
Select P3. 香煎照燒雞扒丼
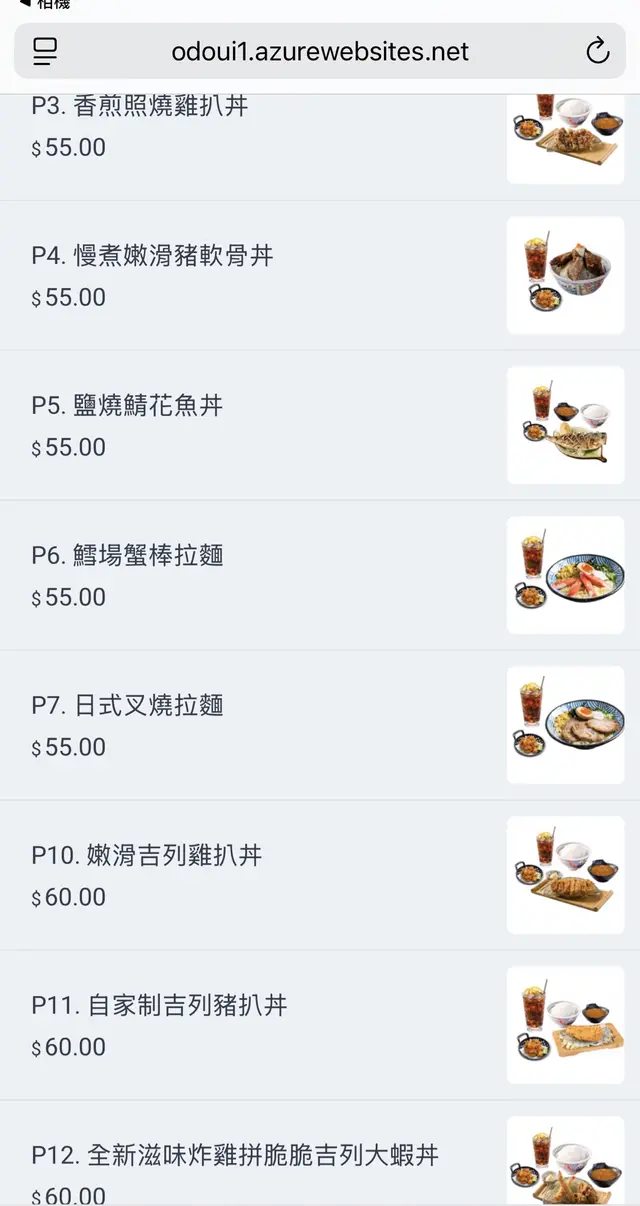click(140, 107)
